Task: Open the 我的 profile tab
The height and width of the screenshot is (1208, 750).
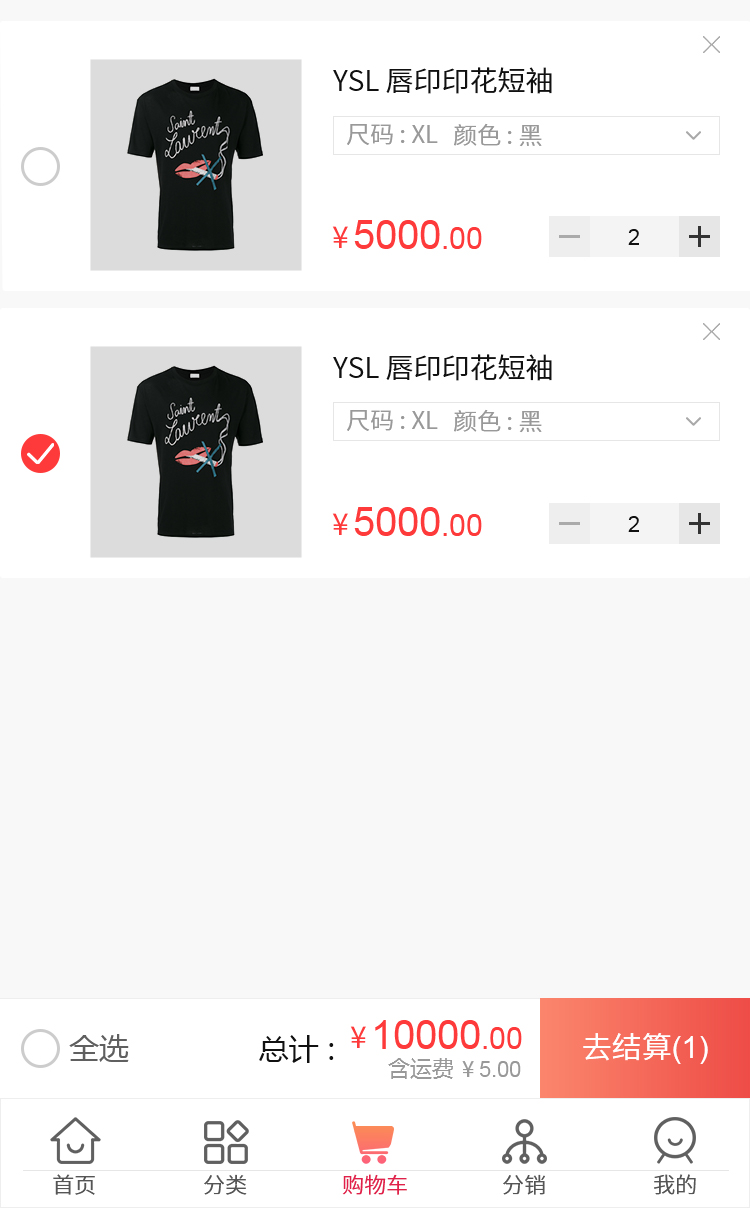Action: click(675, 1157)
